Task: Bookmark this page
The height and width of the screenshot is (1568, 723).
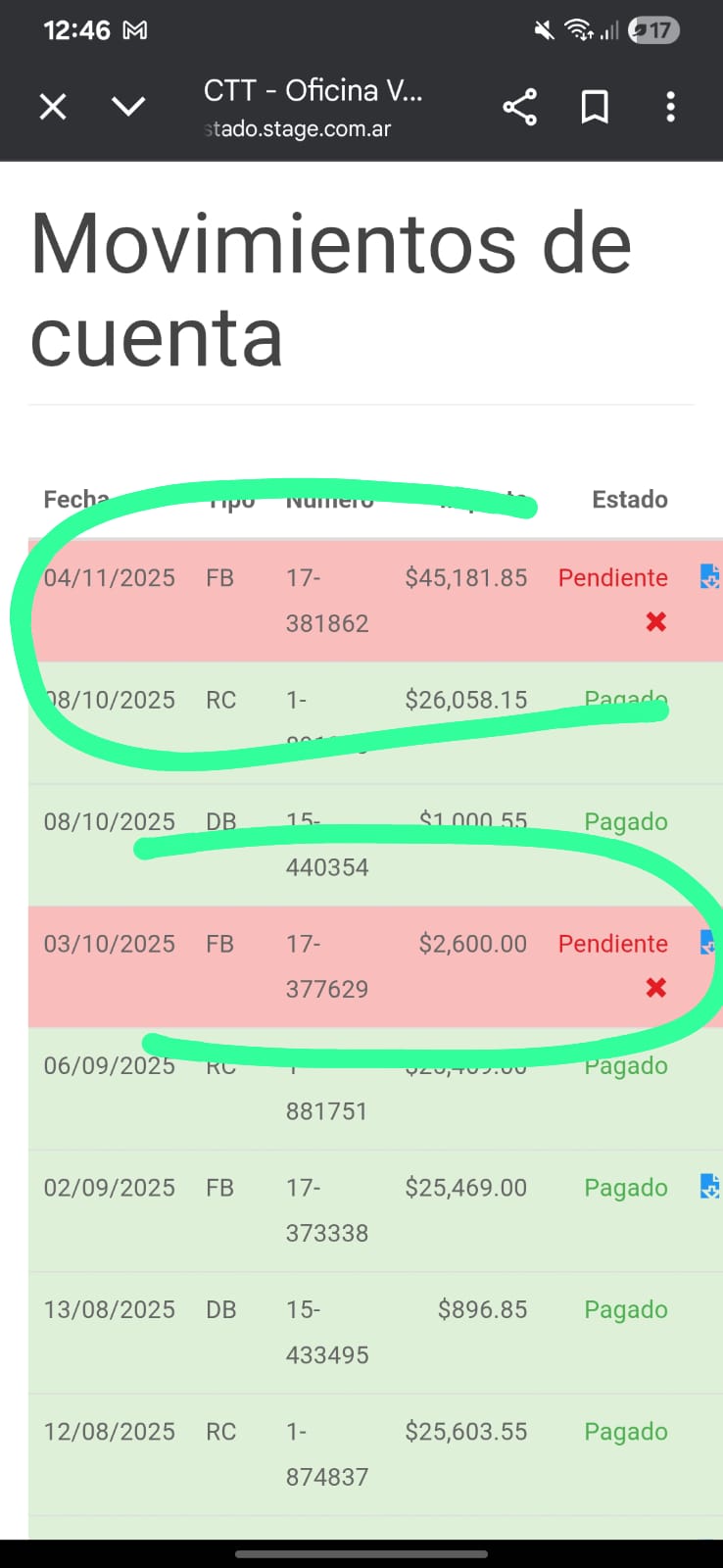Action: (x=595, y=107)
